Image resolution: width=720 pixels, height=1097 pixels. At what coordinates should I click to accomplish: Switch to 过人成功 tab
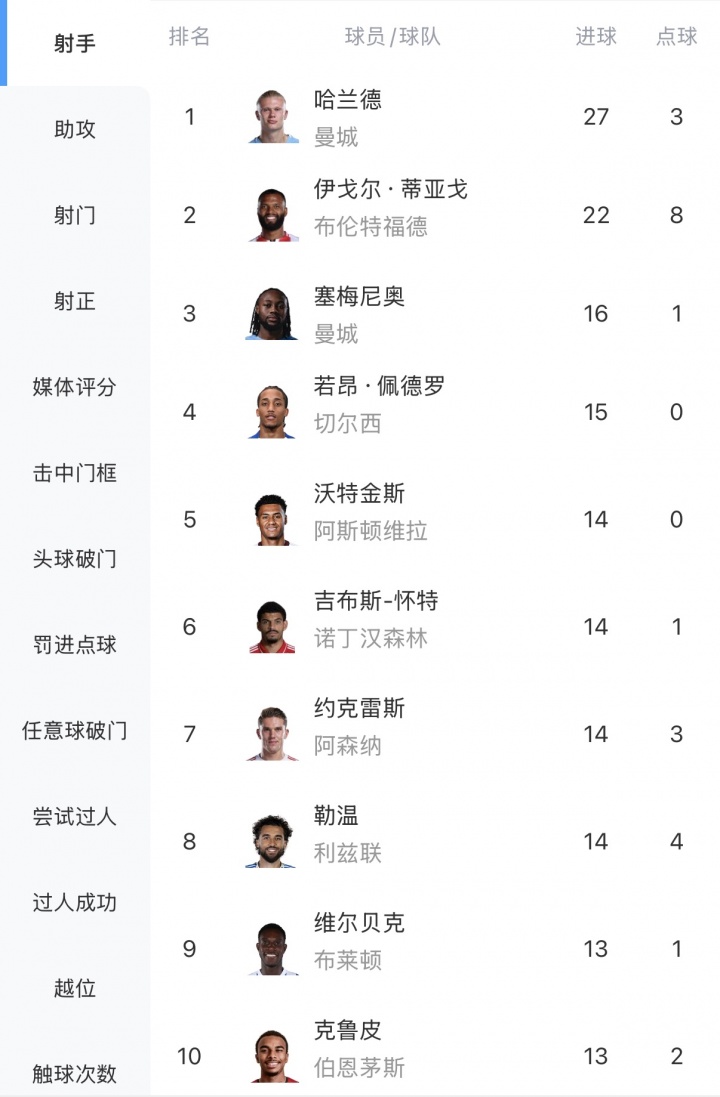(x=75, y=903)
